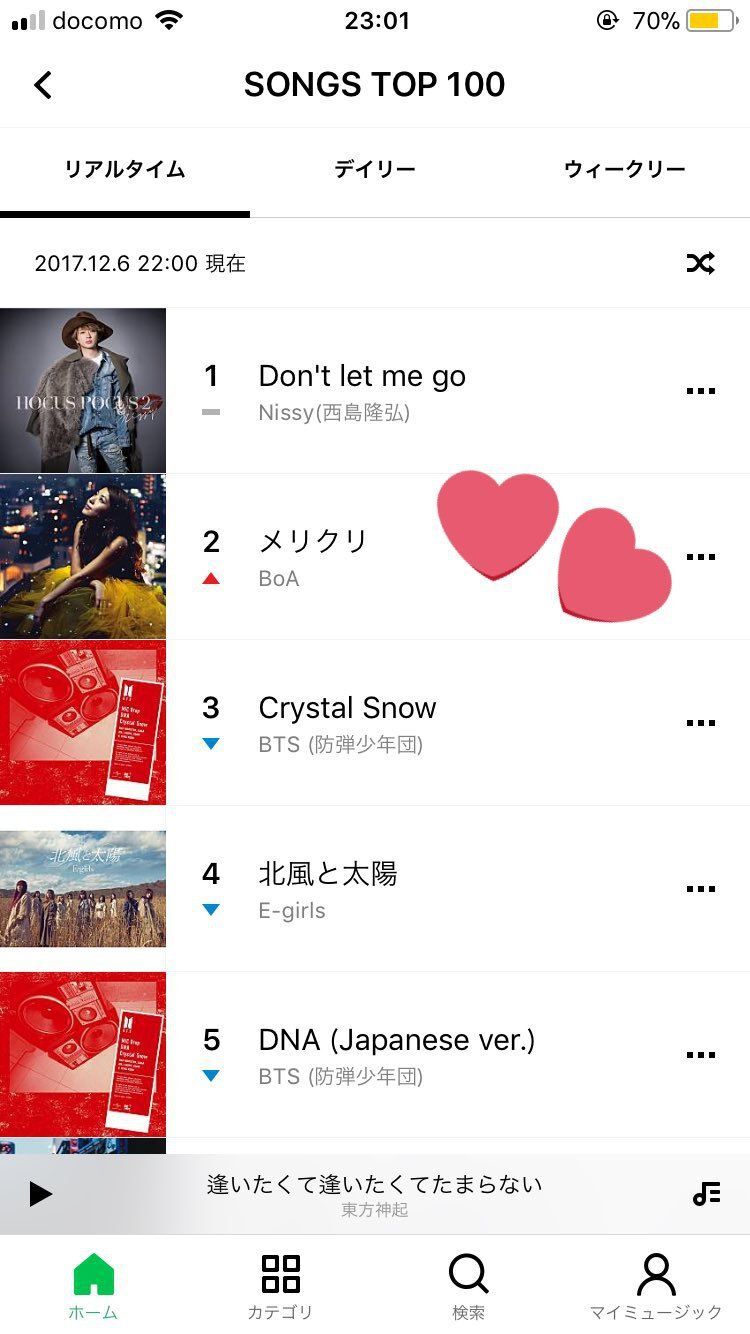Open options for DNA (Japanese ver.)
Image resolution: width=750 pixels, height=1334 pixels.
point(700,1055)
